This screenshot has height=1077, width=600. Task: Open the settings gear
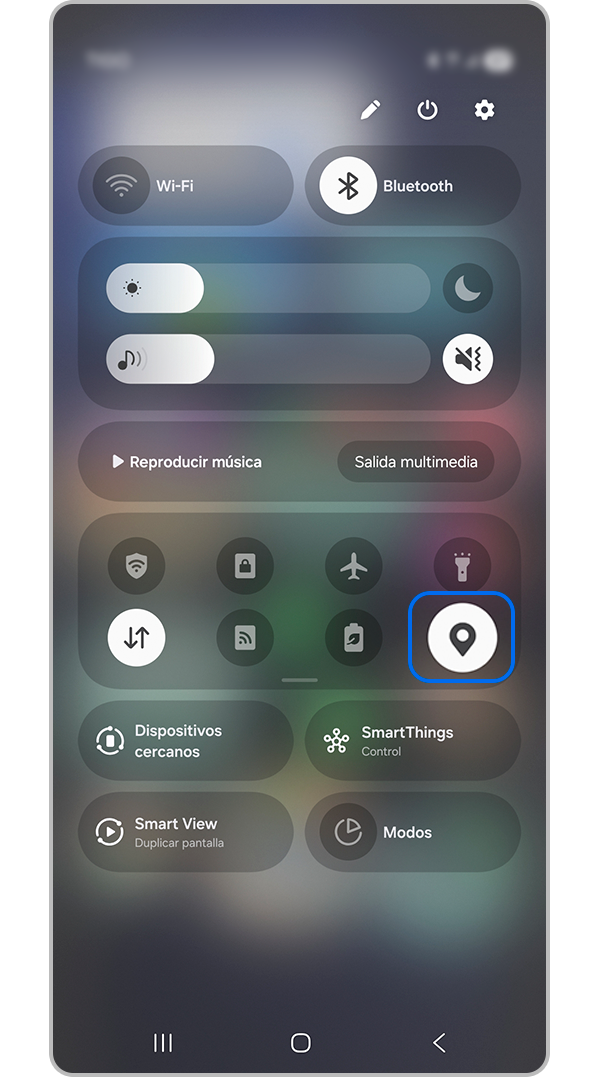[x=485, y=110]
